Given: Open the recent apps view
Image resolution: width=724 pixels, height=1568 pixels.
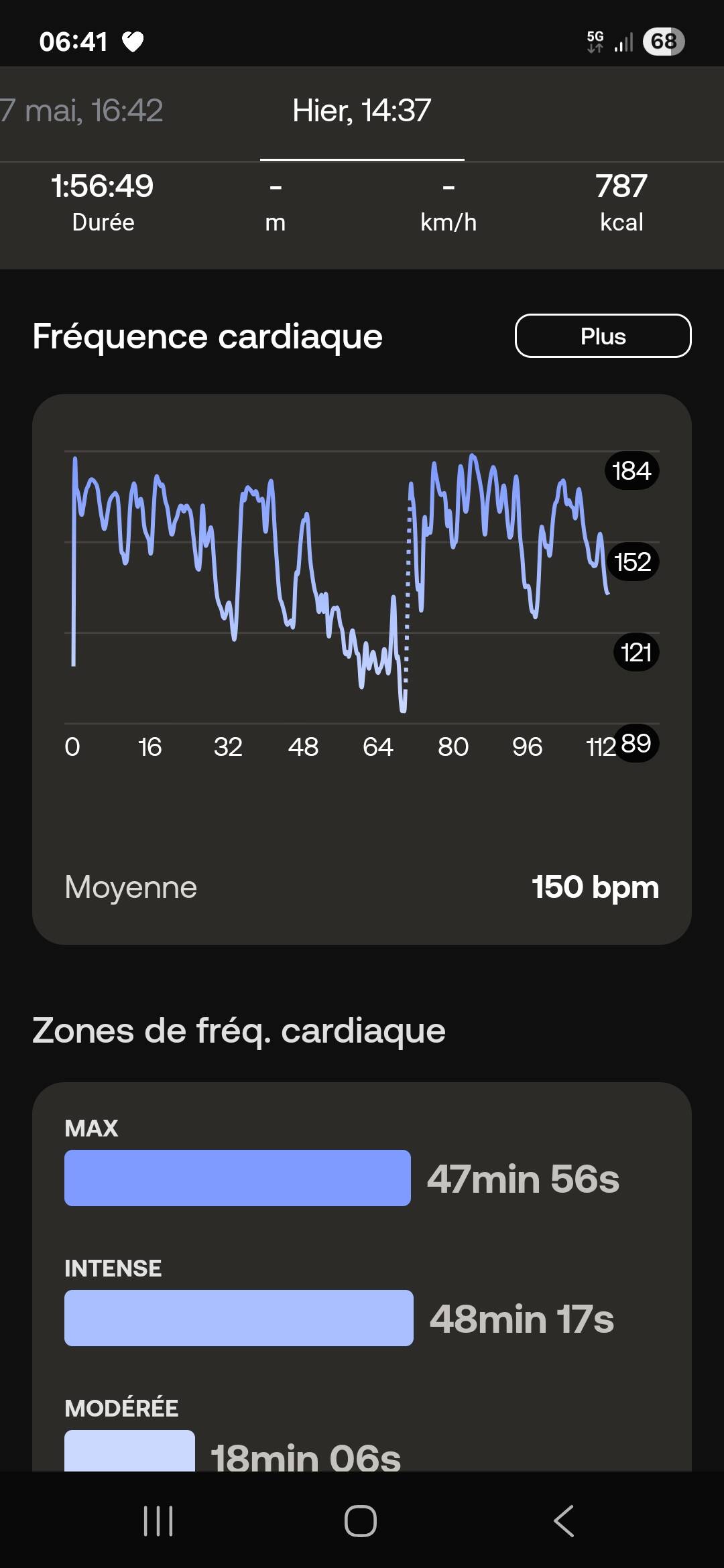Looking at the screenshot, I should 159,1520.
